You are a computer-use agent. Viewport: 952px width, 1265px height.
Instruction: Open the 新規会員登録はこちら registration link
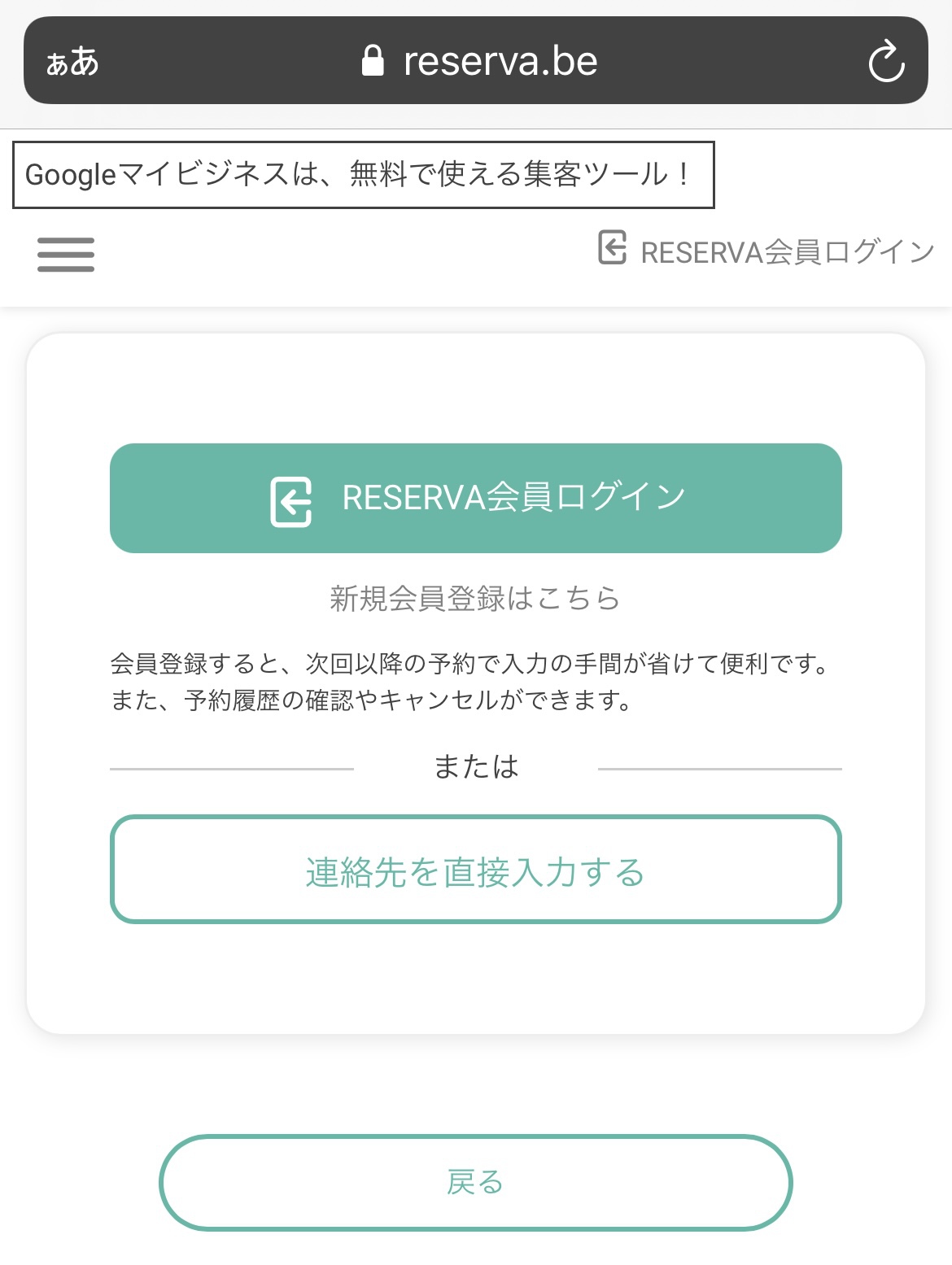476,598
